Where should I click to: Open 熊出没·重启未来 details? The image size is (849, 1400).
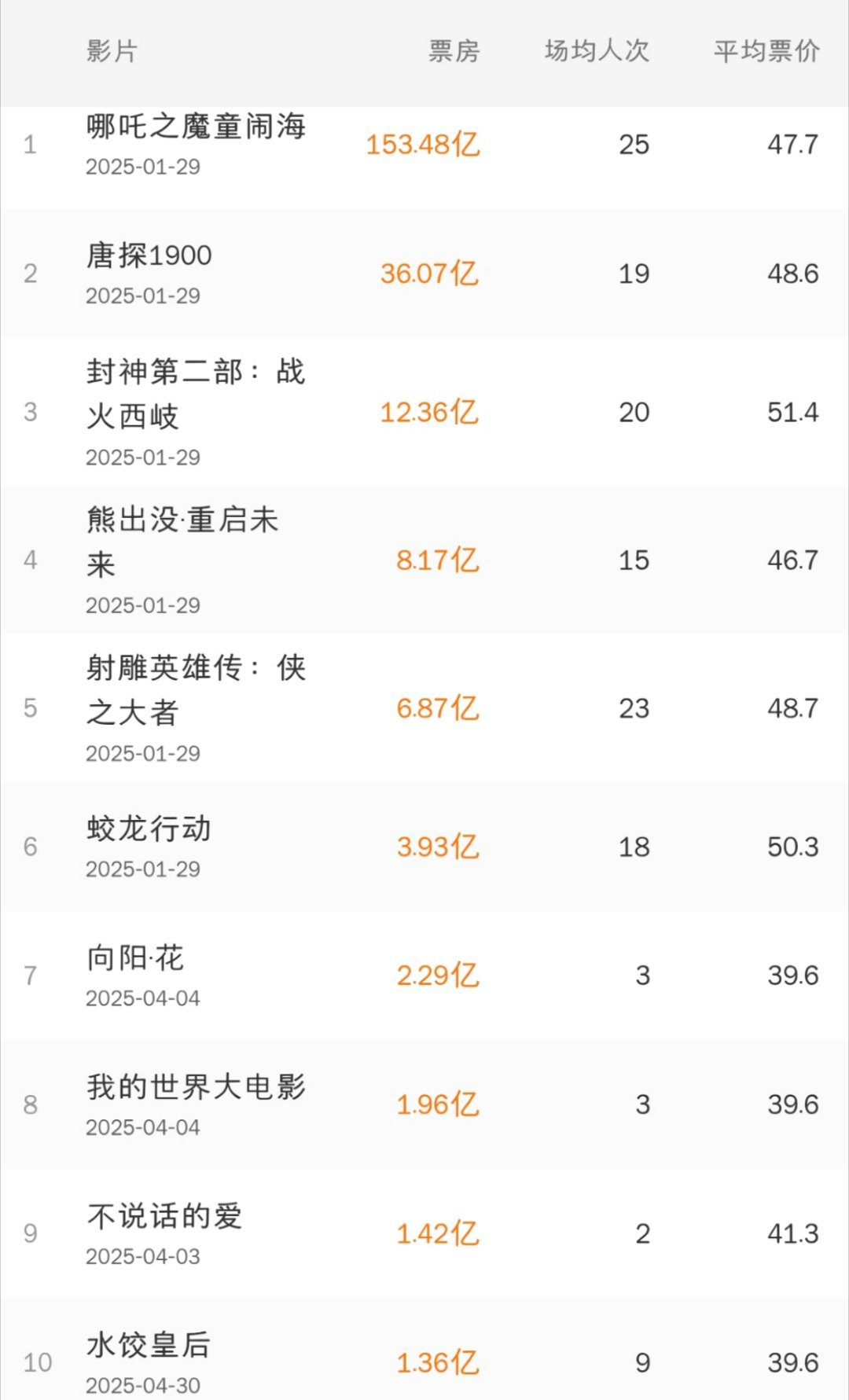[x=182, y=540]
